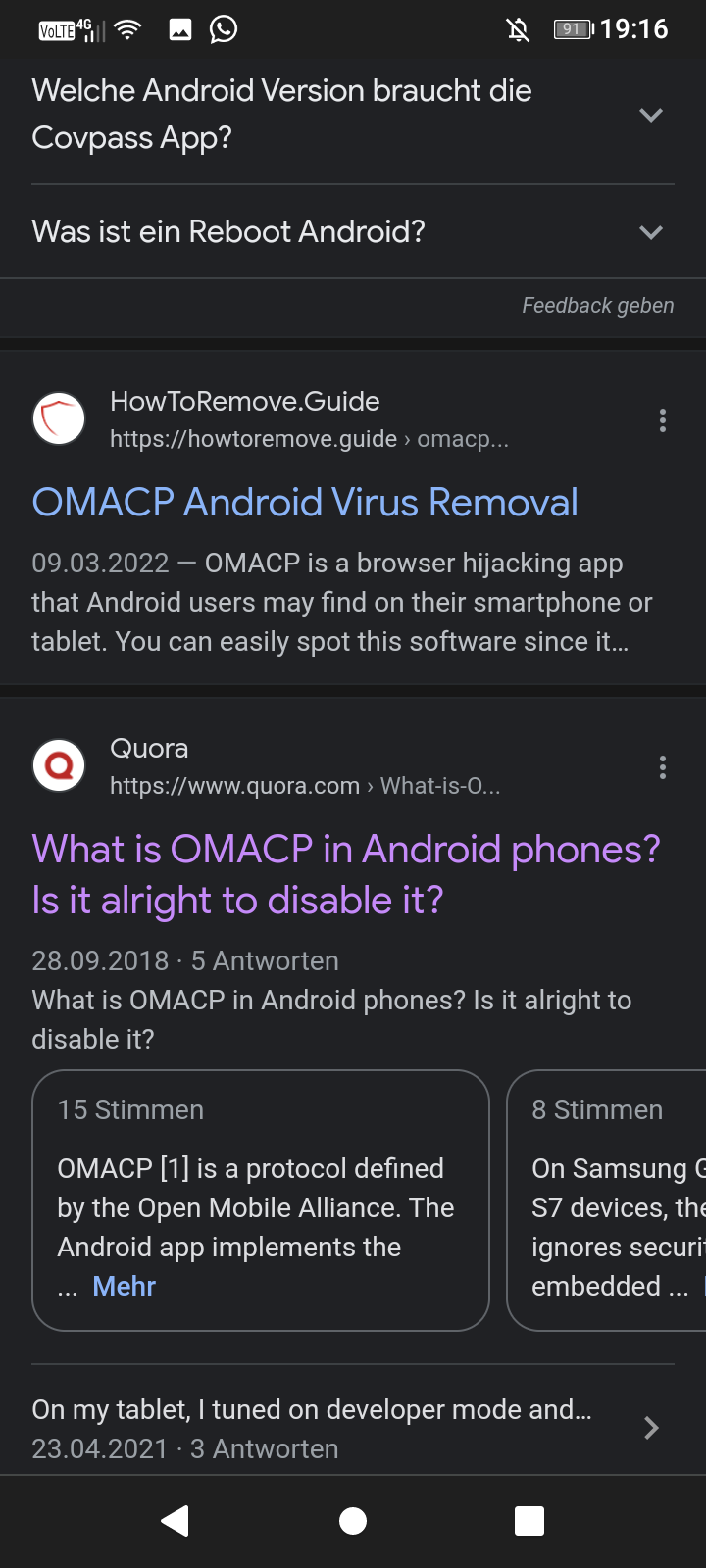The image size is (706, 1568).
Task: Expand 'Was ist ein Reboot Android?'
Action: point(650,232)
